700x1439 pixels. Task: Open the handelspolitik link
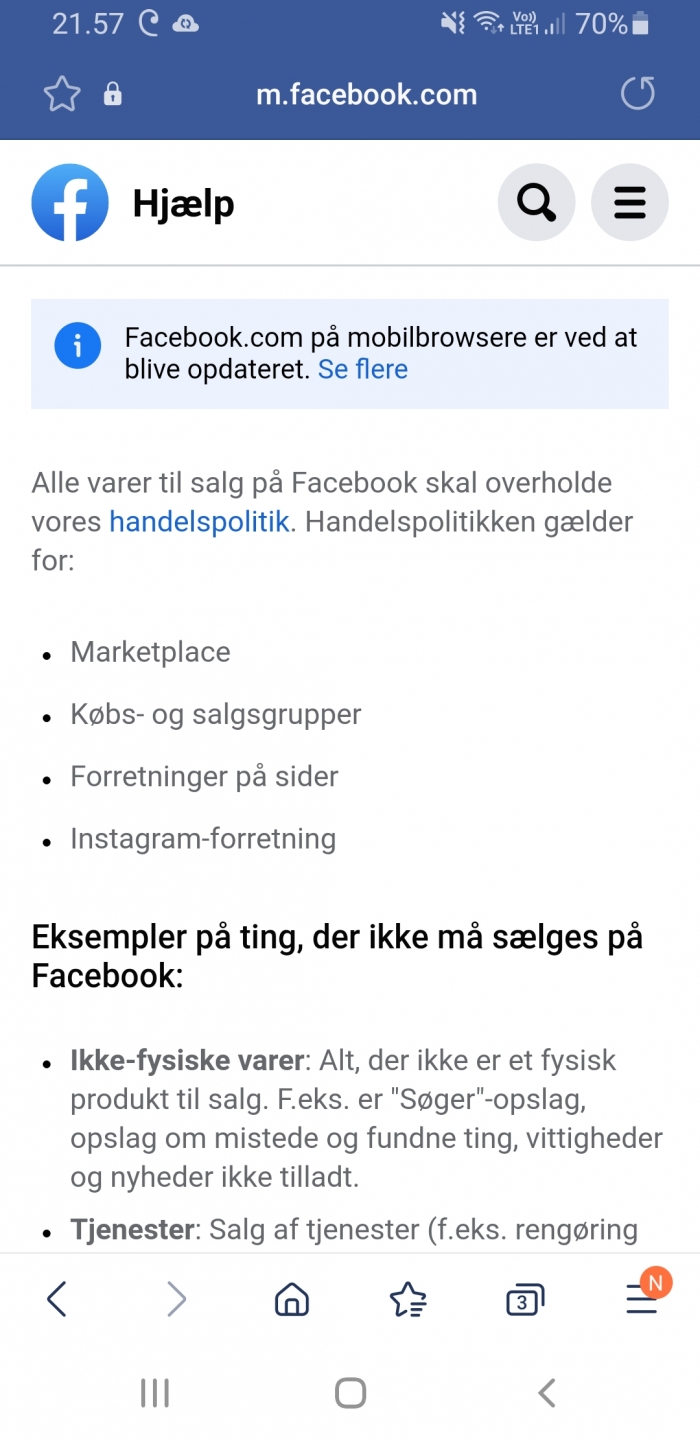(199, 521)
